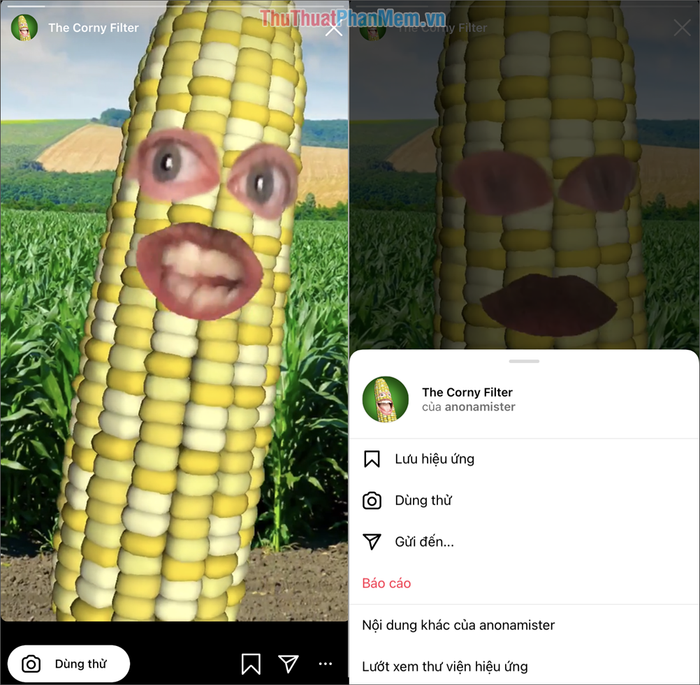Screen dimensions: 700x685
Task: Close the Corny Filter preview
Action: pyautogui.click(x=334, y=28)
